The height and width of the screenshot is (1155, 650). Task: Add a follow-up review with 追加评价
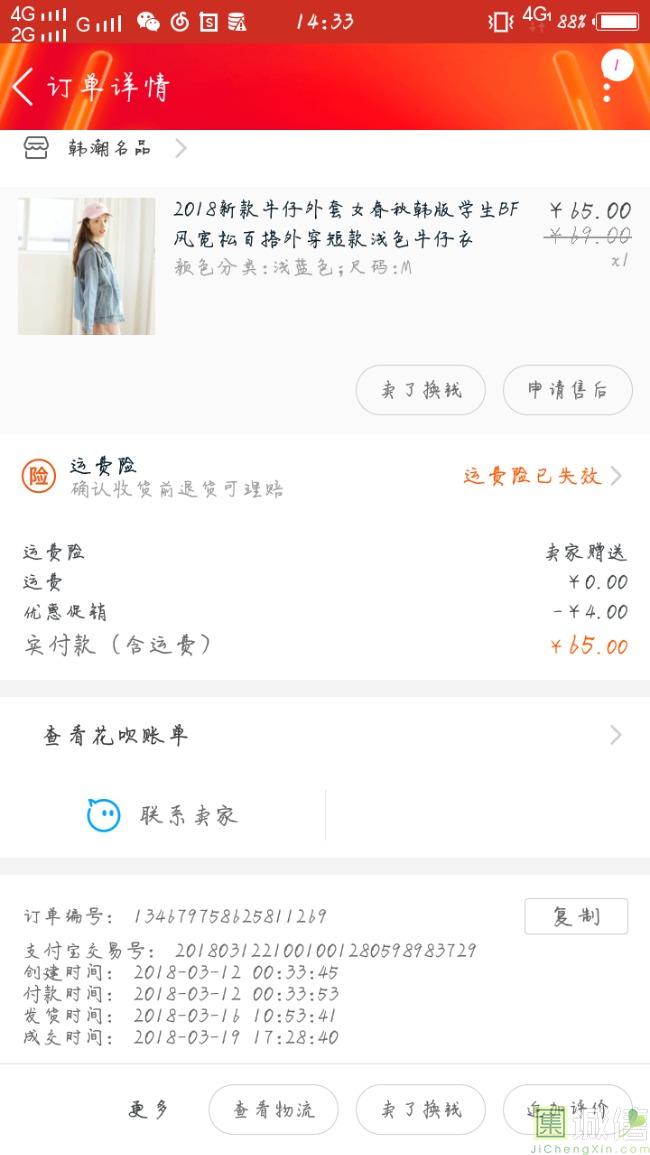(x=567, y=1109)
